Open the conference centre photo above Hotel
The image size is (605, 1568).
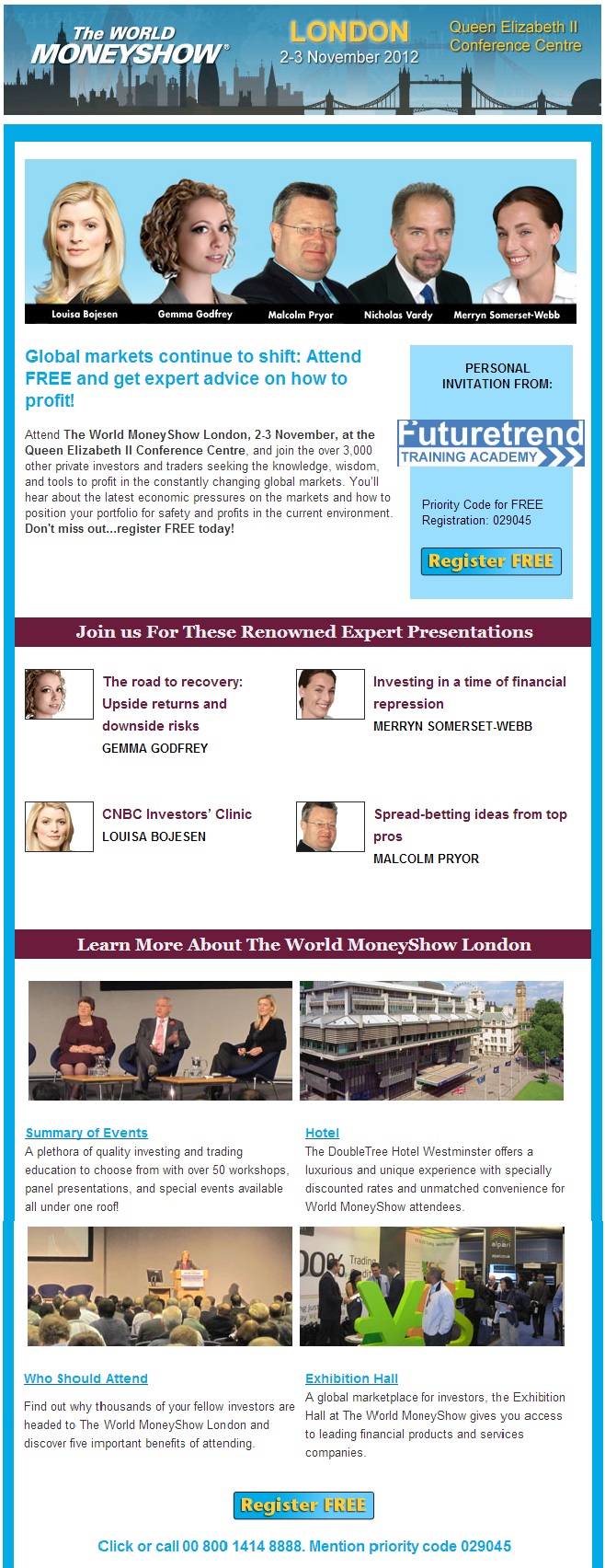(431, 1041)
